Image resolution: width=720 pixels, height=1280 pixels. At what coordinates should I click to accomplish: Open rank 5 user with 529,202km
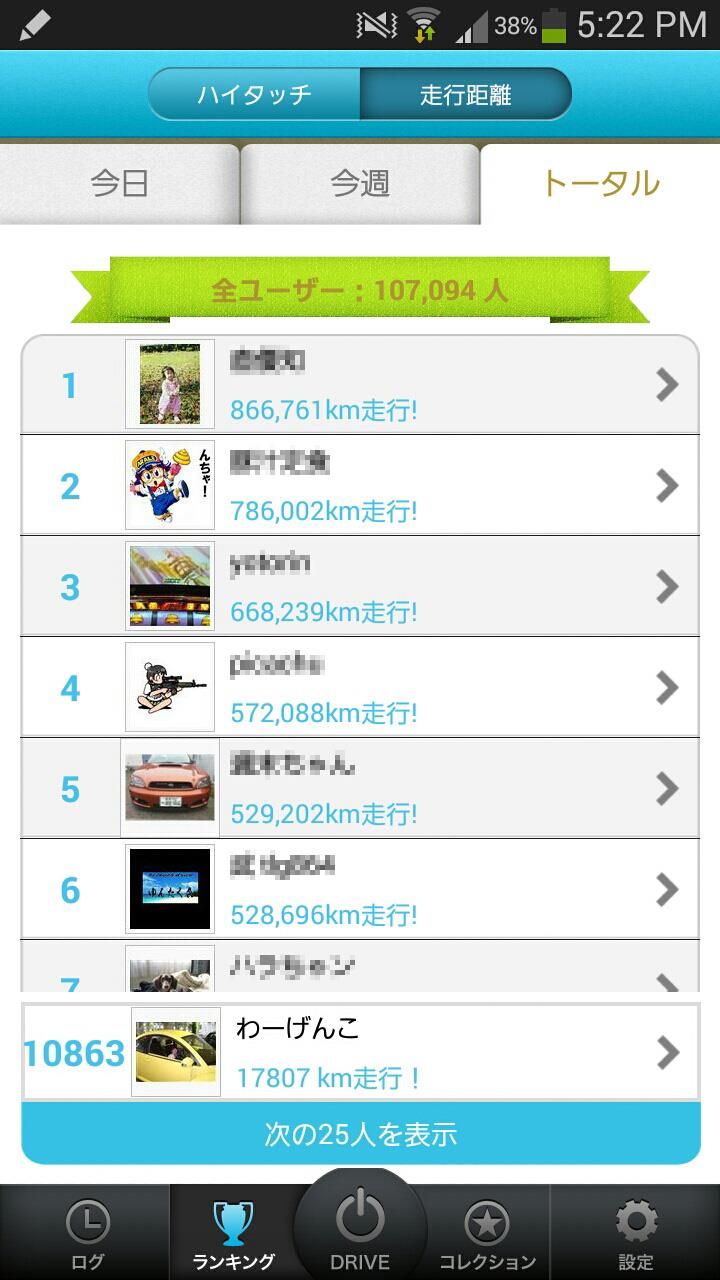coord(360,789)
